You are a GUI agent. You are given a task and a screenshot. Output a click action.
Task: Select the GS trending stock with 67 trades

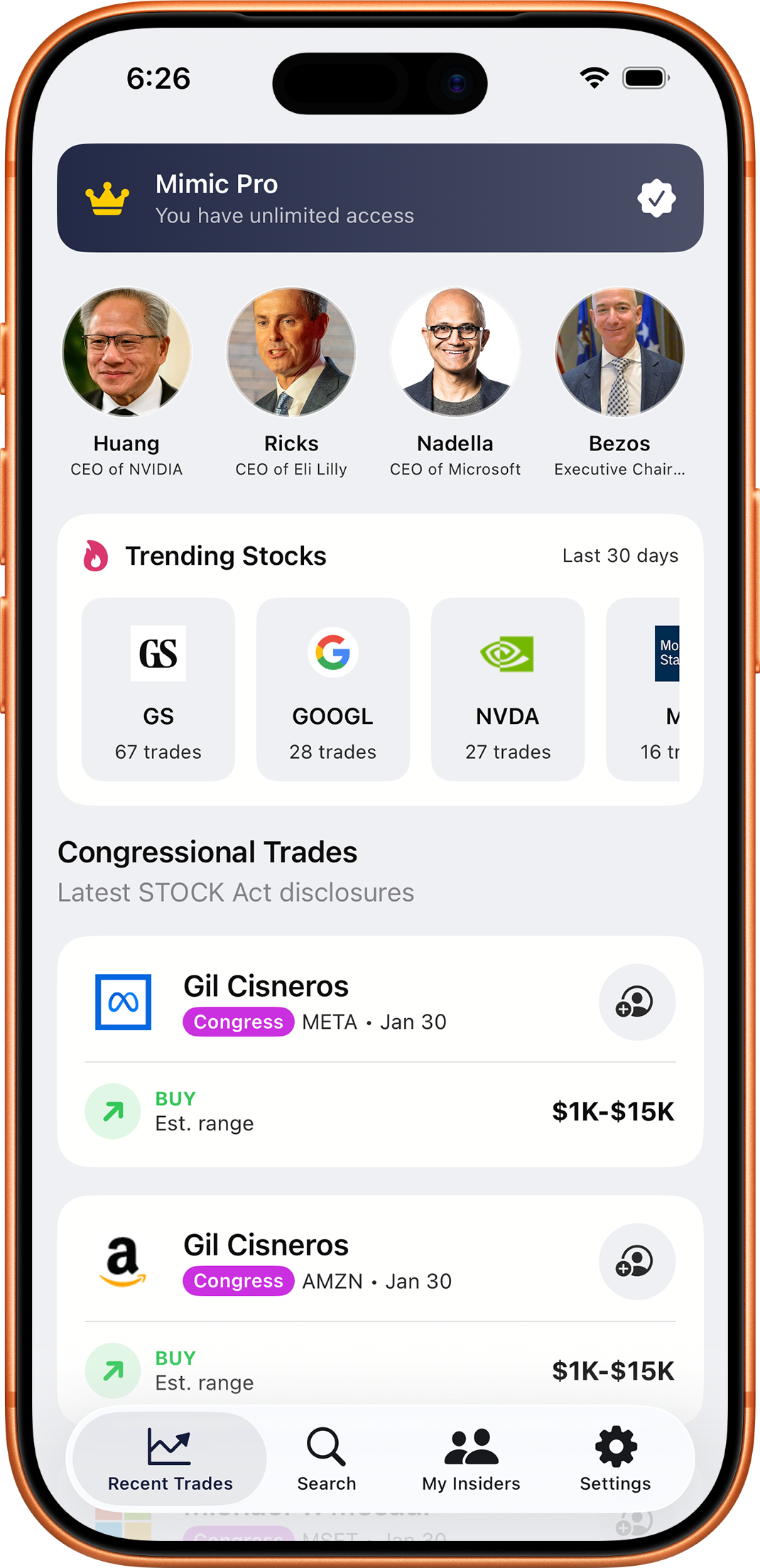point(158,688)
